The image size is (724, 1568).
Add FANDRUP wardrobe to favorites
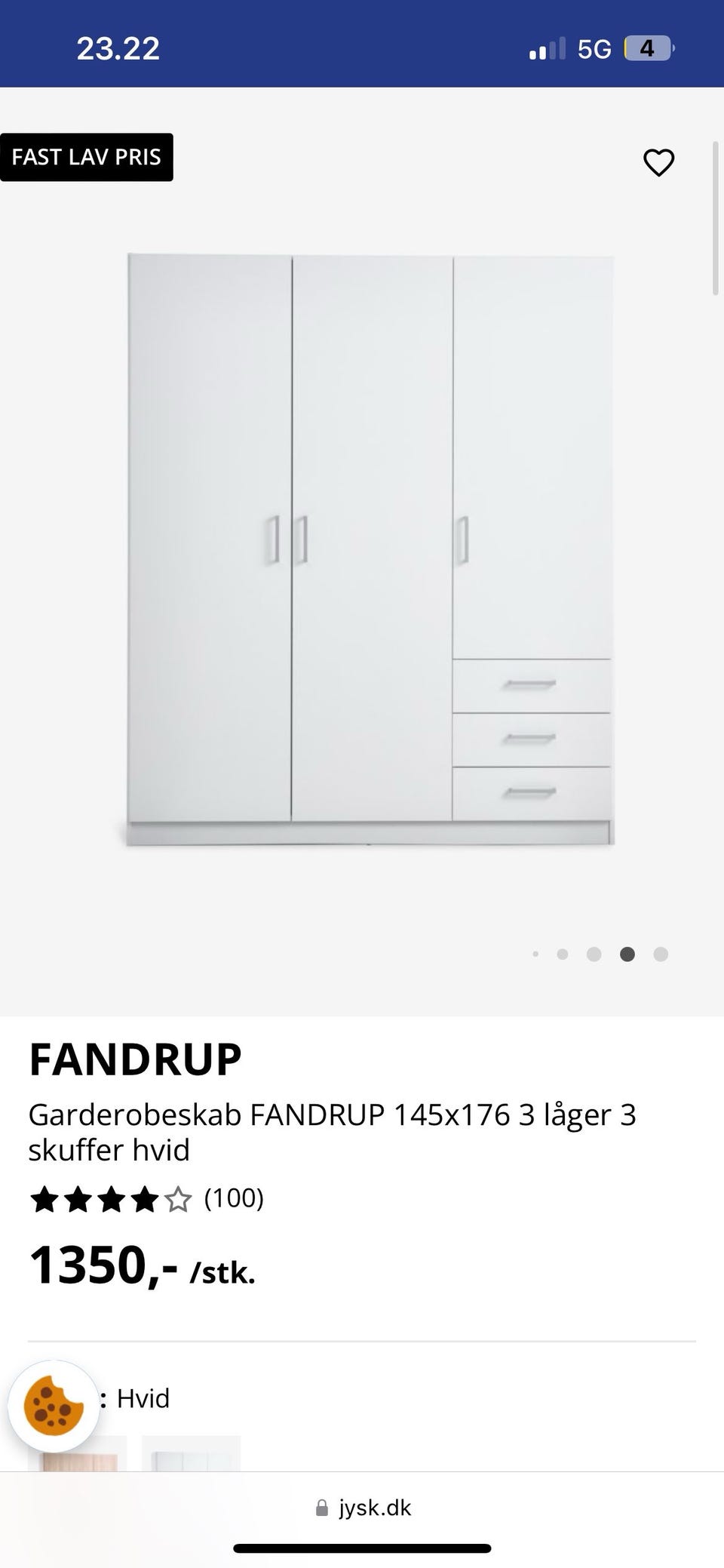point(658,162)
